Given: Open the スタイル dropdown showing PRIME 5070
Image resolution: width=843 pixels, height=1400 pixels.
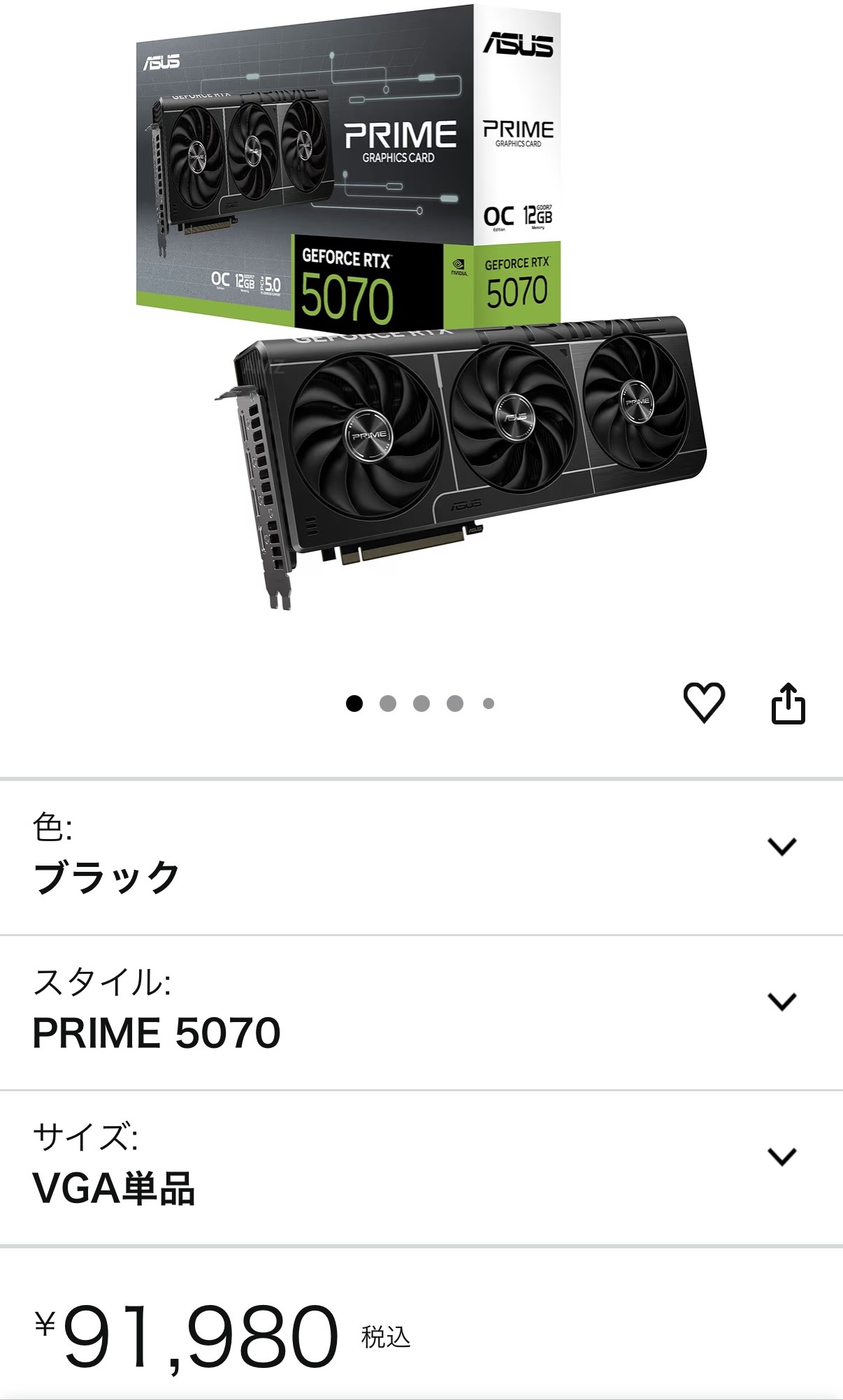Looking at the screenshot, I should [x=781, y=1002].
